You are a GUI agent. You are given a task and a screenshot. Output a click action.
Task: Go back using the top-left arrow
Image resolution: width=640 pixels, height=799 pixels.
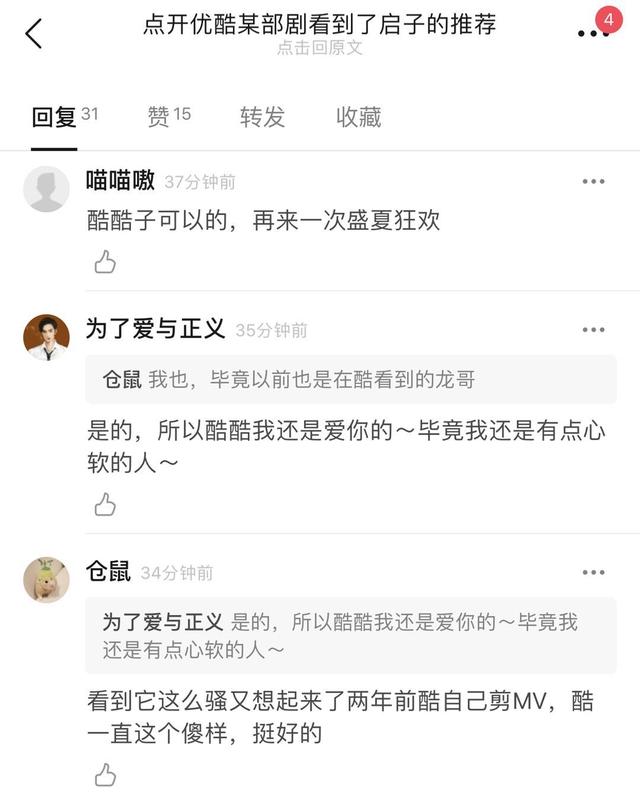pos(34,33)
